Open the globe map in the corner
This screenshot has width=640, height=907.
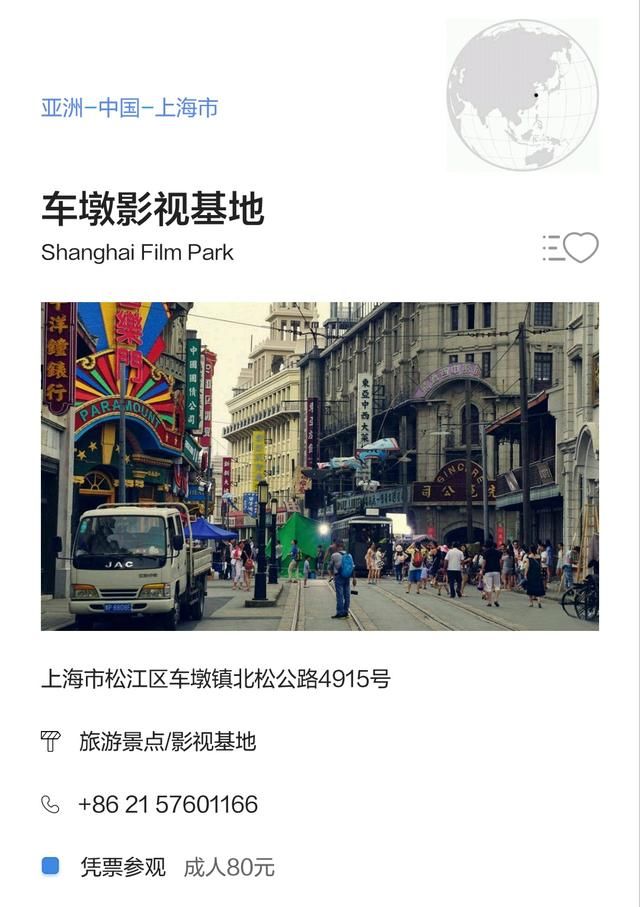[x=522, y=96]
